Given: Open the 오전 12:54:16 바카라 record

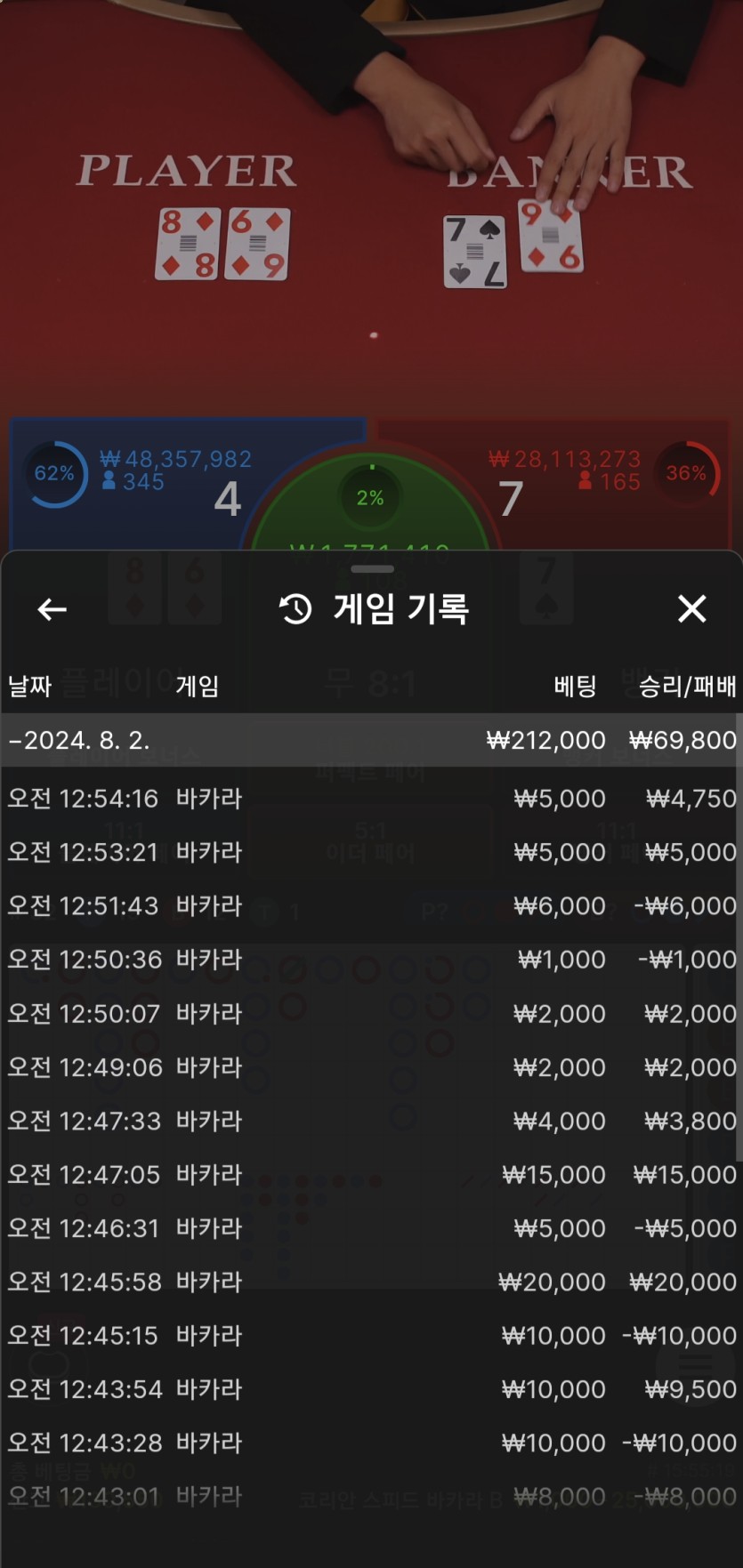Looking at the screenshot, I should tap(371, 799).
